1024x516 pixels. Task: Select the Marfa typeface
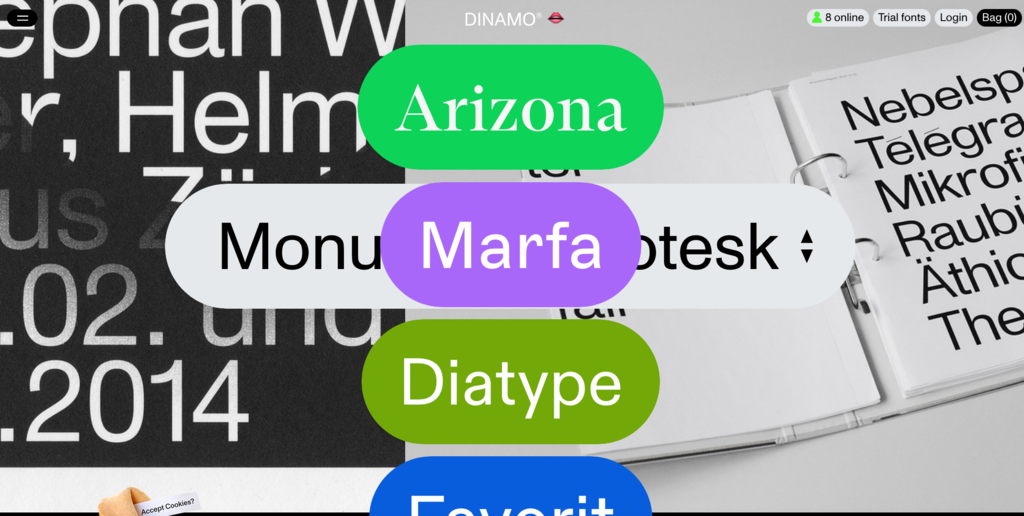tap(510, 245)
